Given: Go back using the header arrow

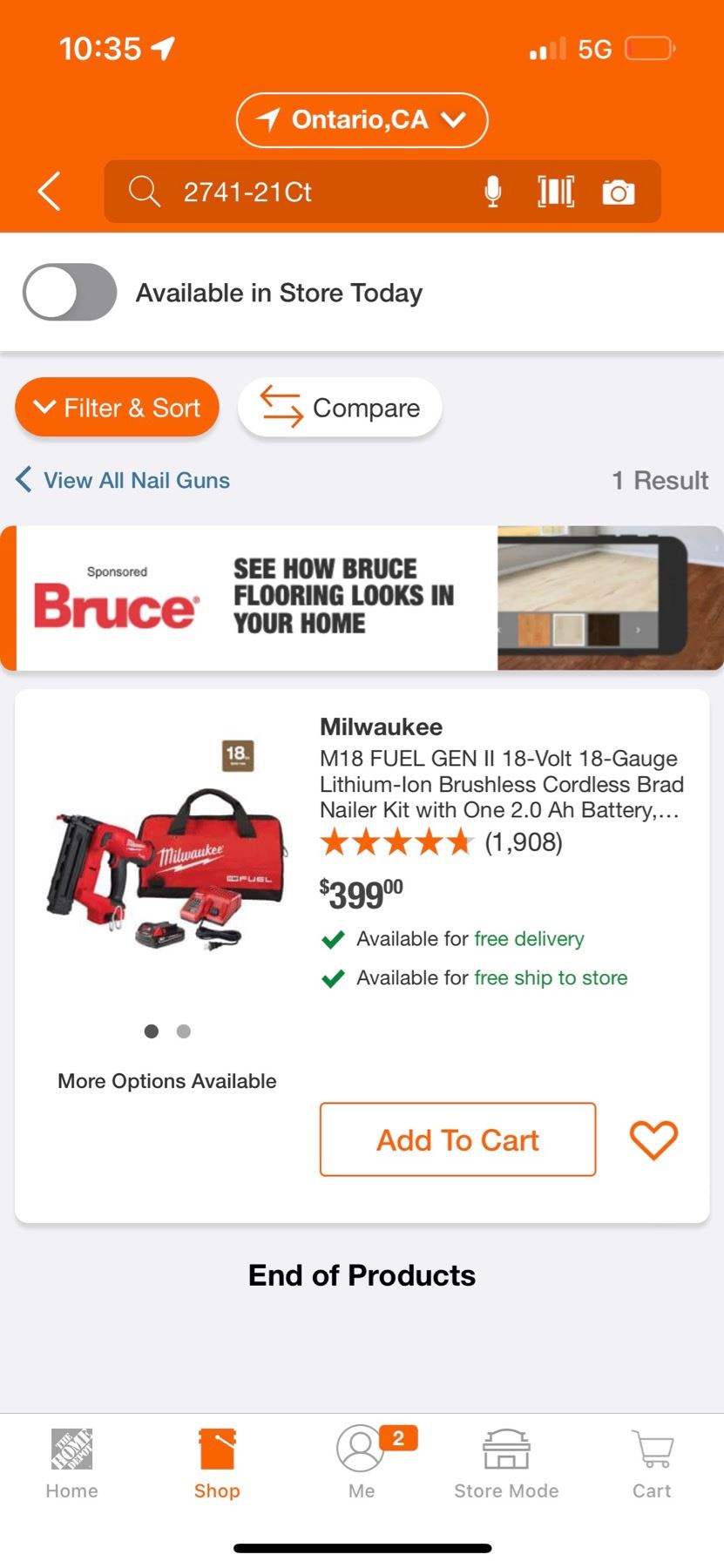Looking at the screenshot, I should tap(50, 191).
